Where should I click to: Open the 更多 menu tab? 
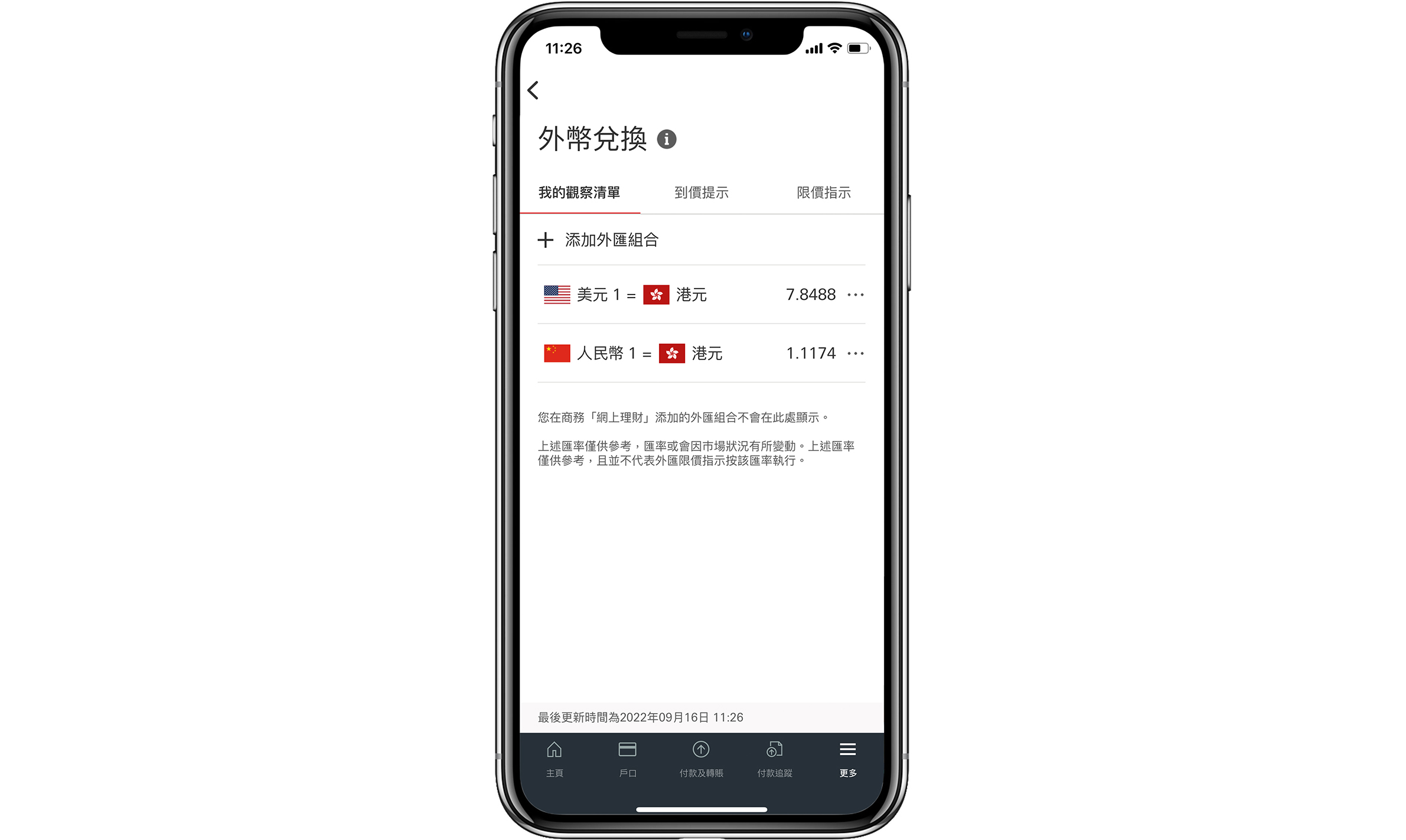[x=847, y=759]
